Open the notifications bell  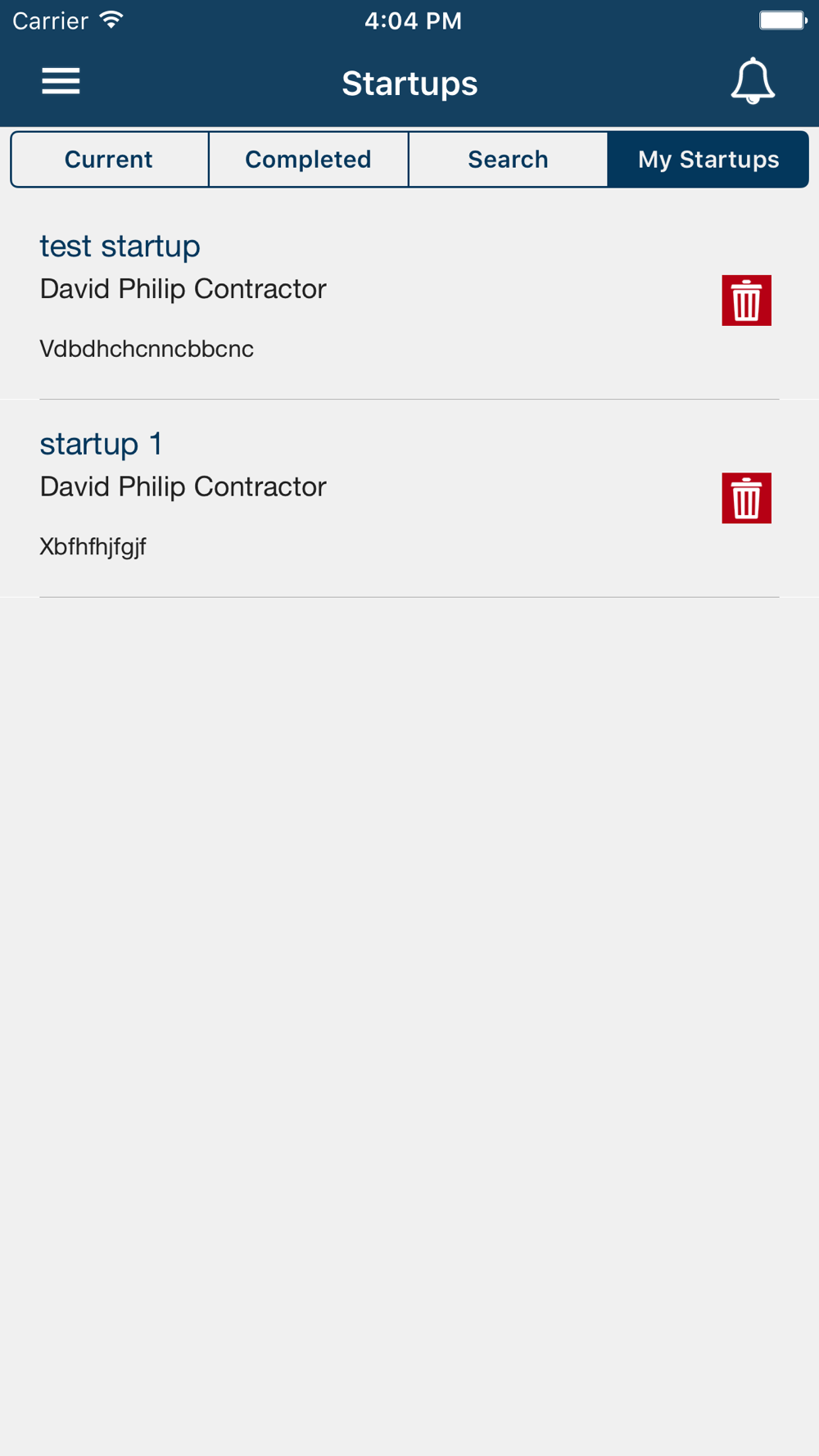coord(752,81)
